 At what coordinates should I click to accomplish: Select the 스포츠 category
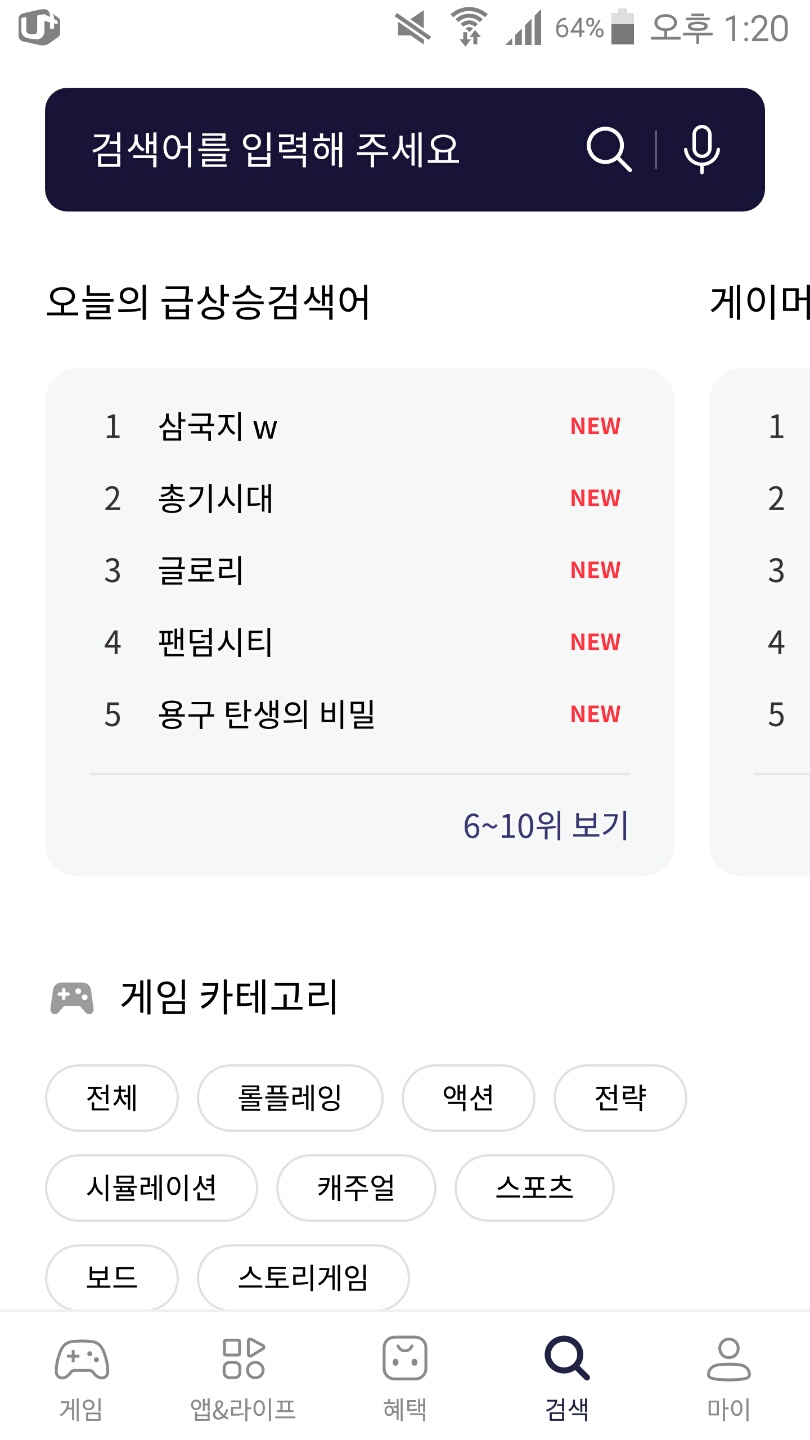coord(534,1188)
